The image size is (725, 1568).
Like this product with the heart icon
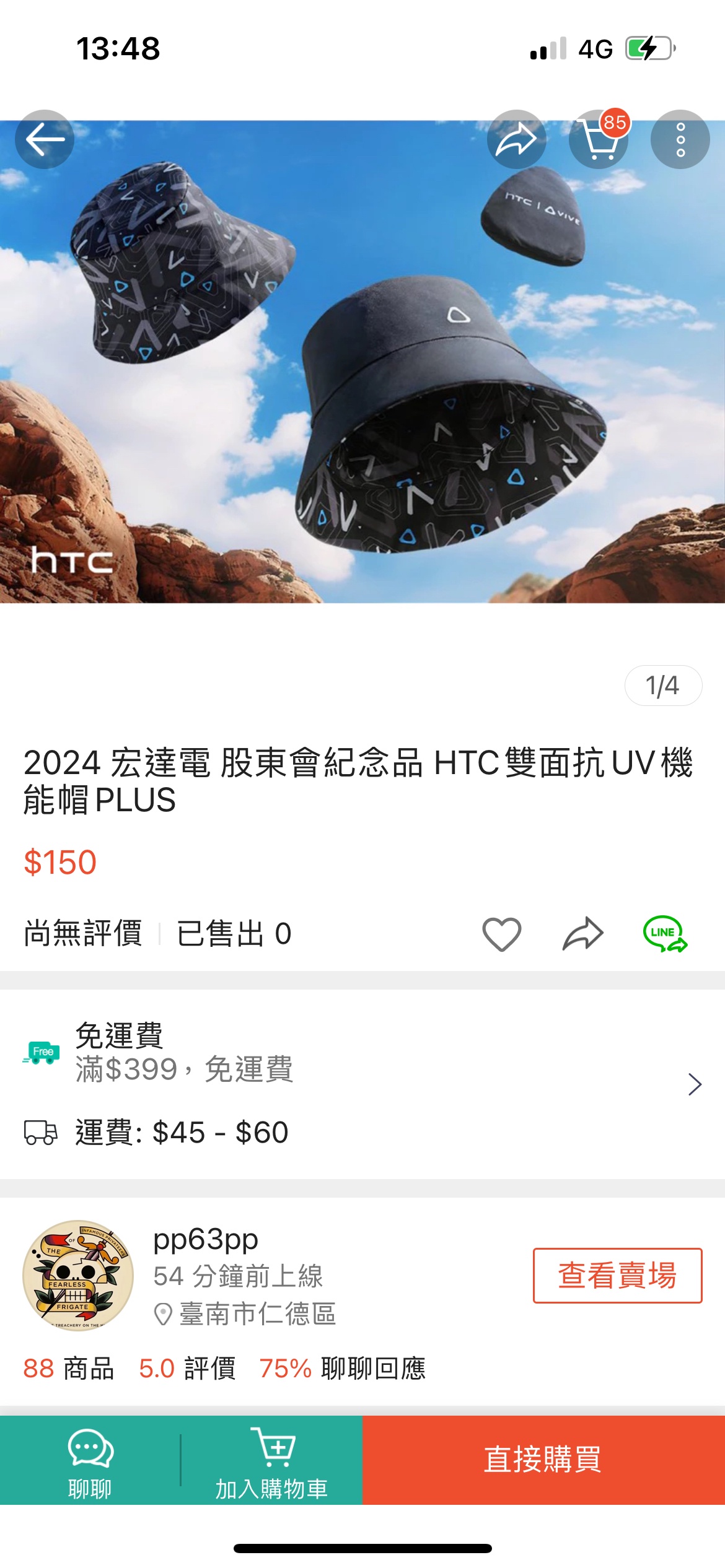[x=501, y=934]
